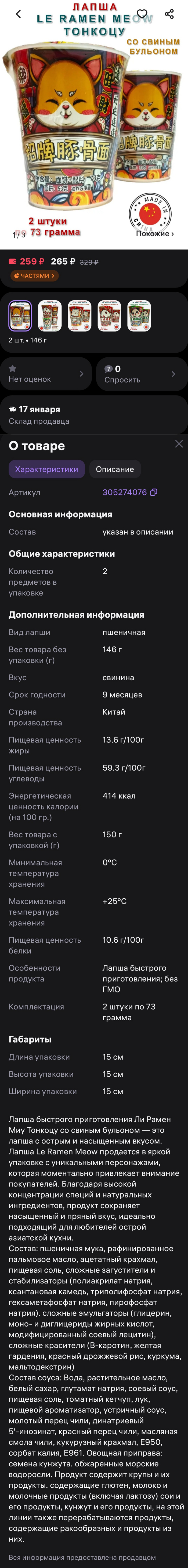The image size is (188, 1568).
Task: Switch to the Описание tab
Action: tap(115, 469)
